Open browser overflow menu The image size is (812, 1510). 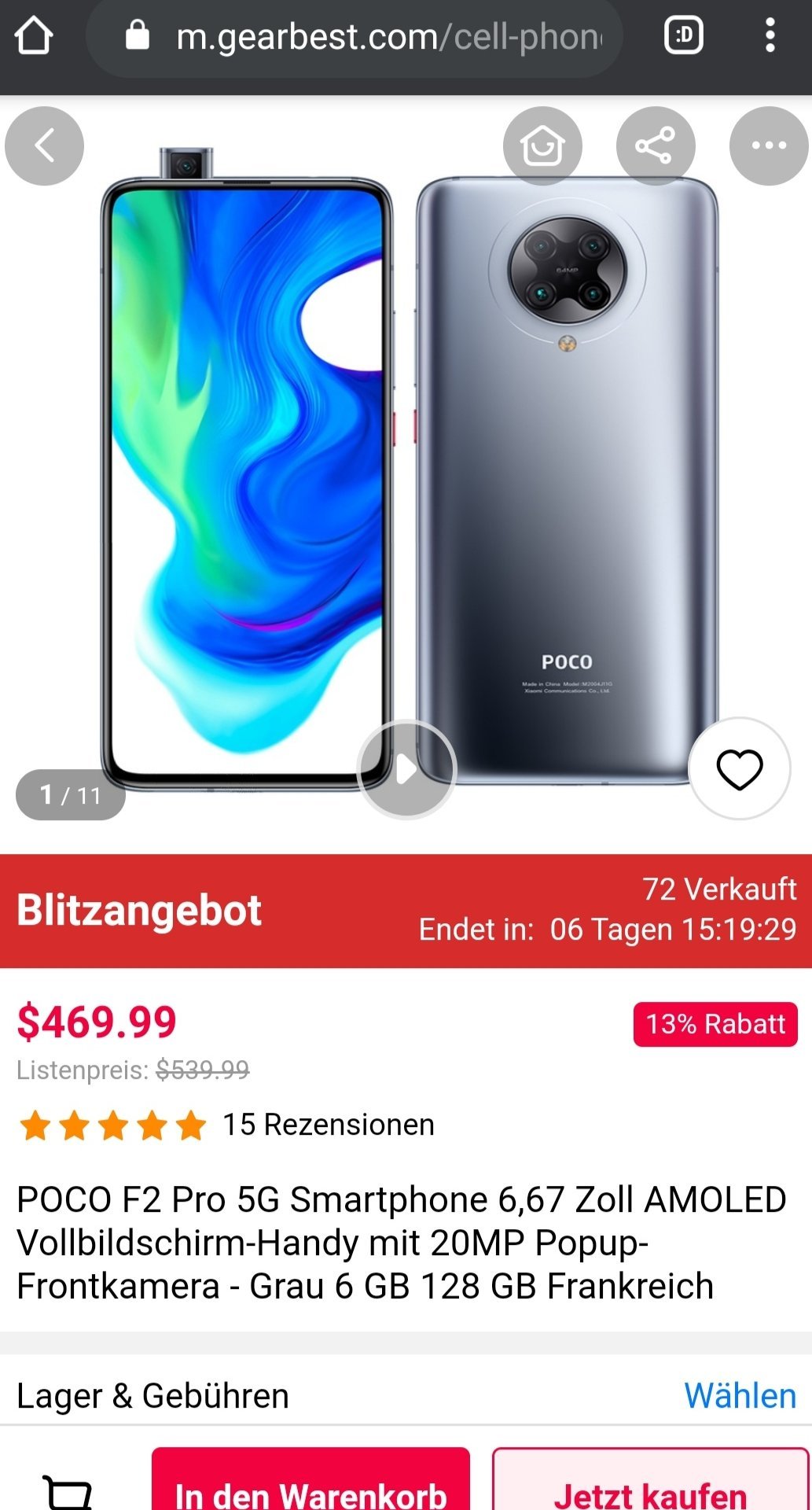[770, 36]
